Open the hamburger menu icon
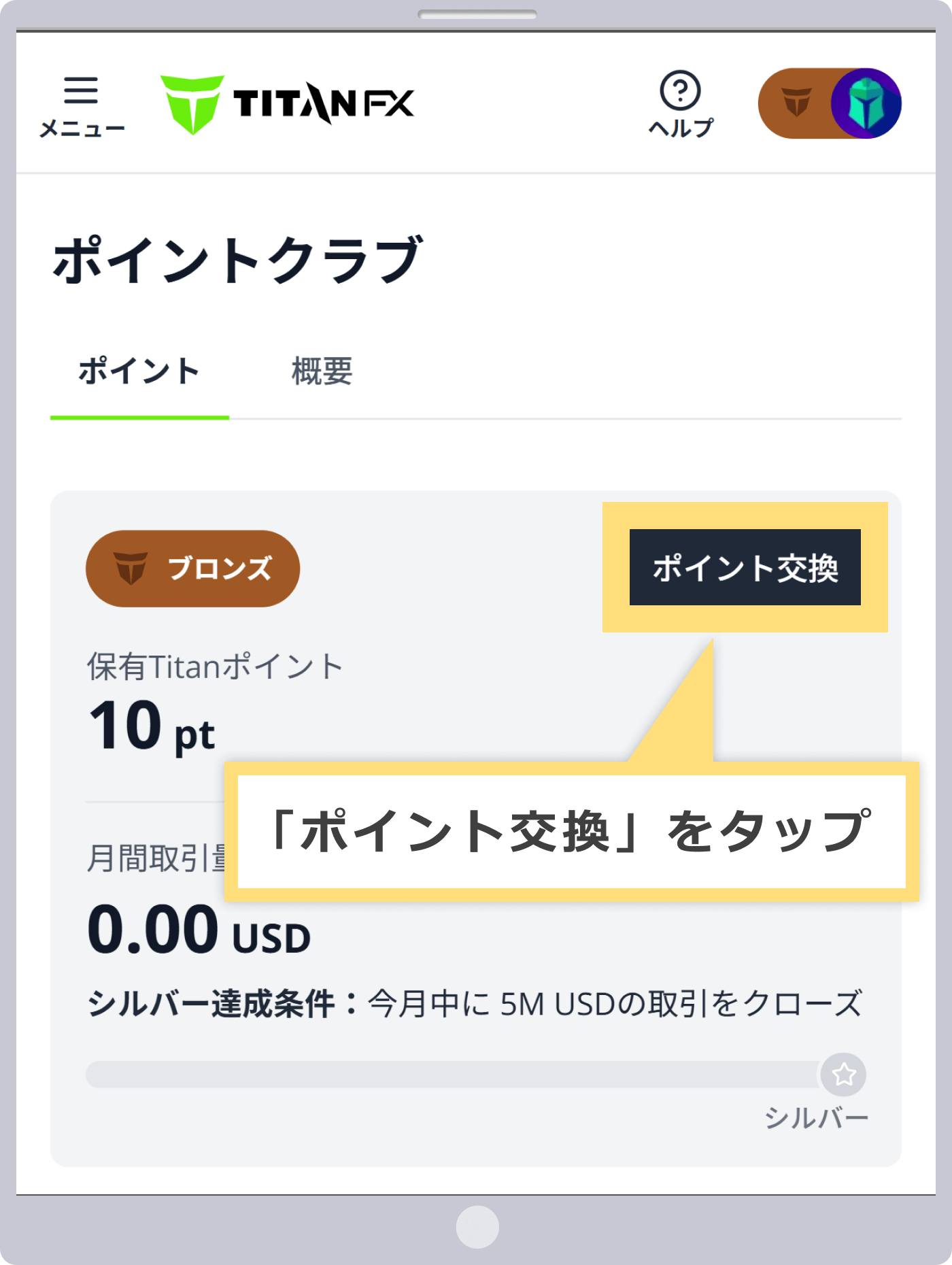952x1265 pixels. (x=80, y=92)
